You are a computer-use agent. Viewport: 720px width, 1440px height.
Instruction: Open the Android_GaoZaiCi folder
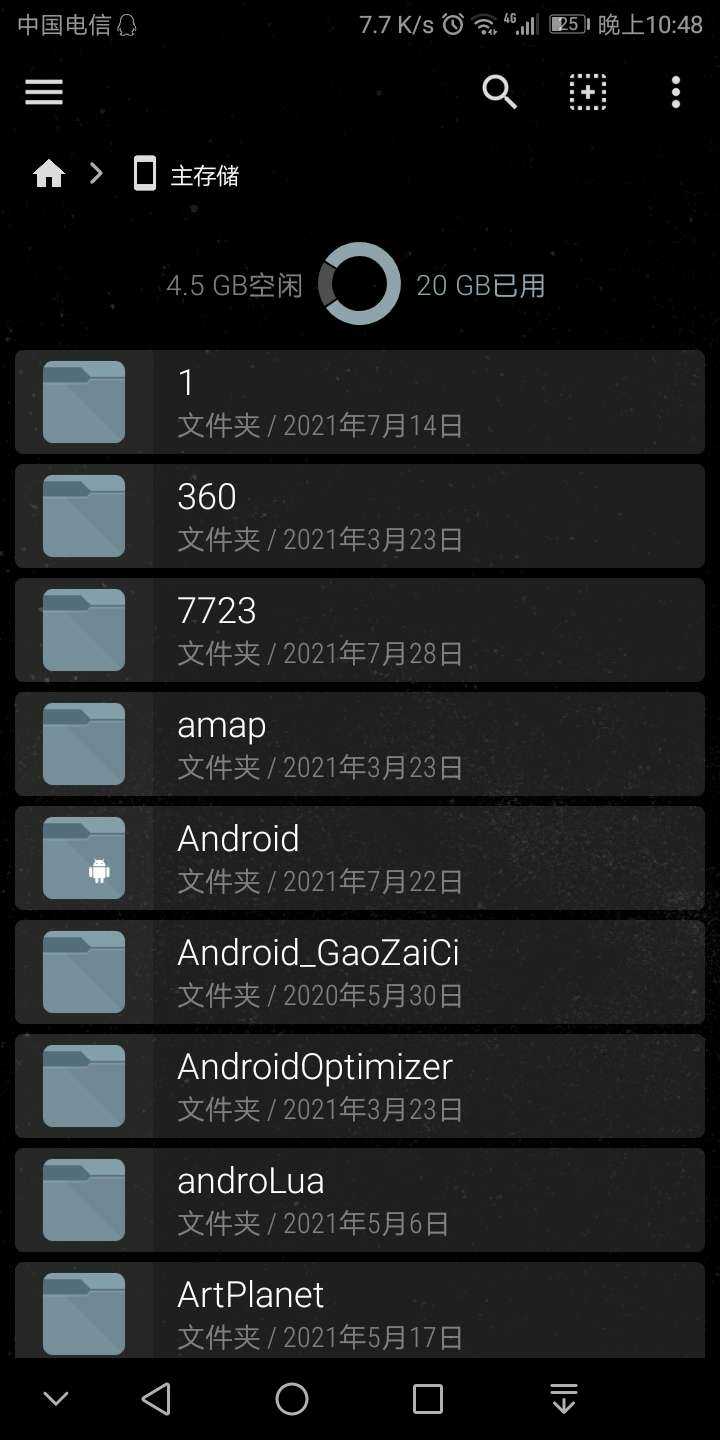point(360,972)
